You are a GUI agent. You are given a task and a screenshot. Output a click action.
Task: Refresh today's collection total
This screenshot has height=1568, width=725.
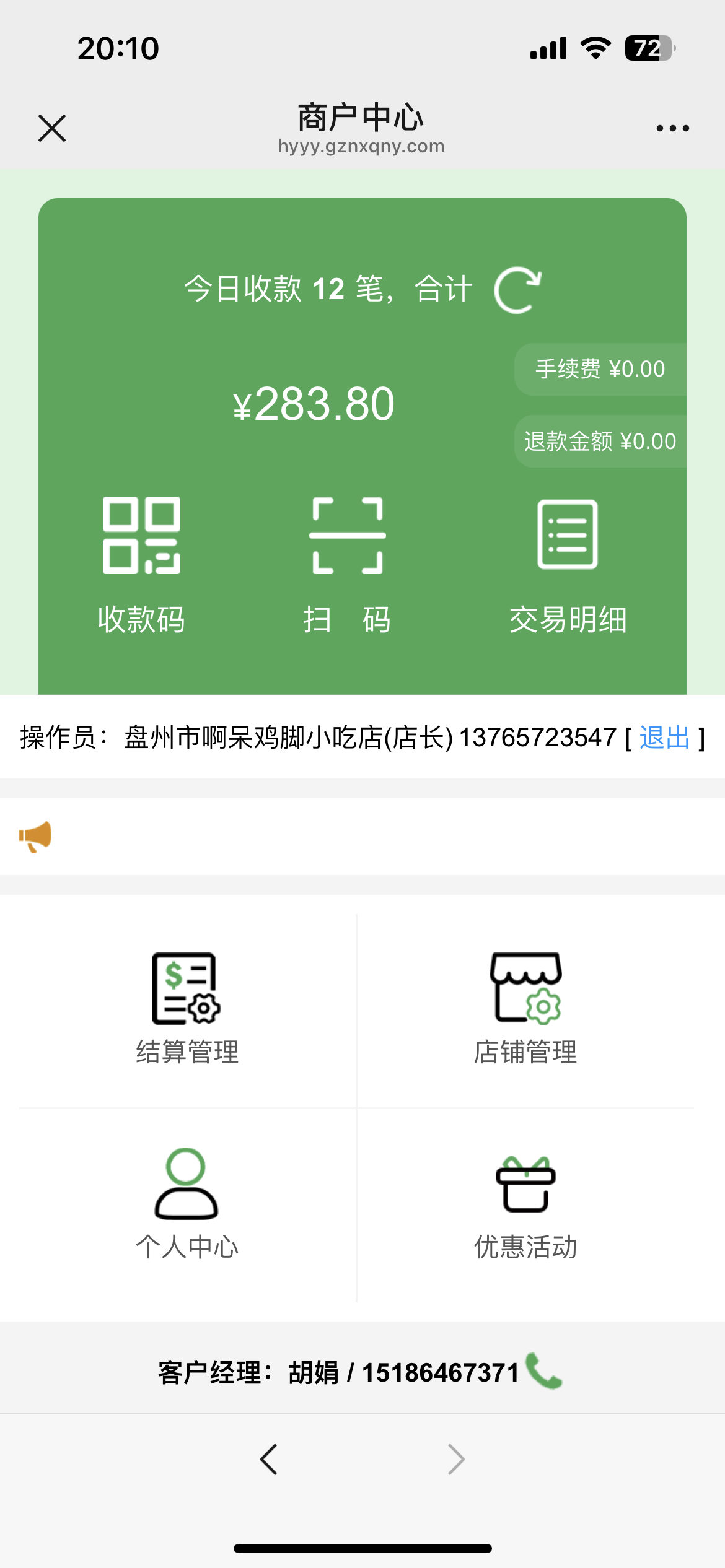tap(517, 290)
